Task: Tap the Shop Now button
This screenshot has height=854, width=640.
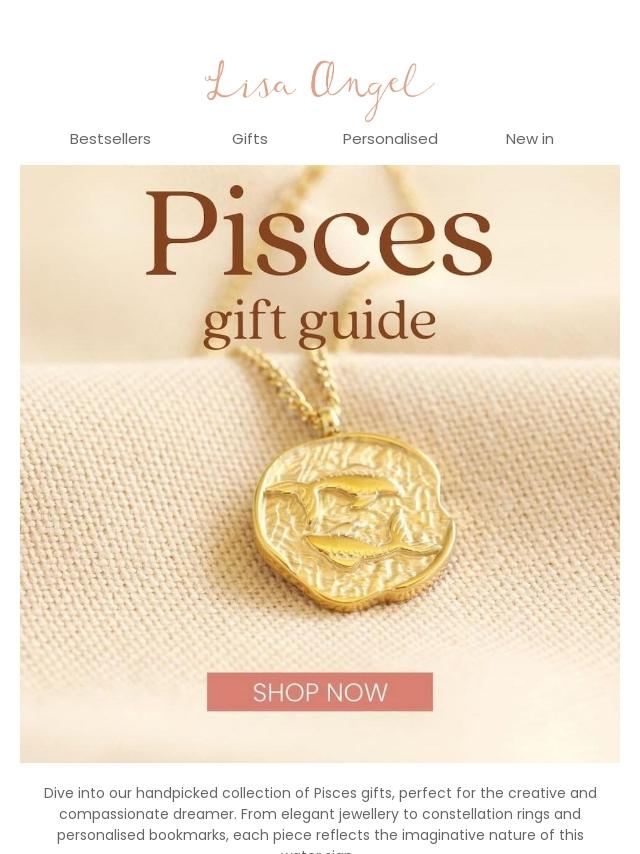Action: pyautogui.click(x=320, y=692)
